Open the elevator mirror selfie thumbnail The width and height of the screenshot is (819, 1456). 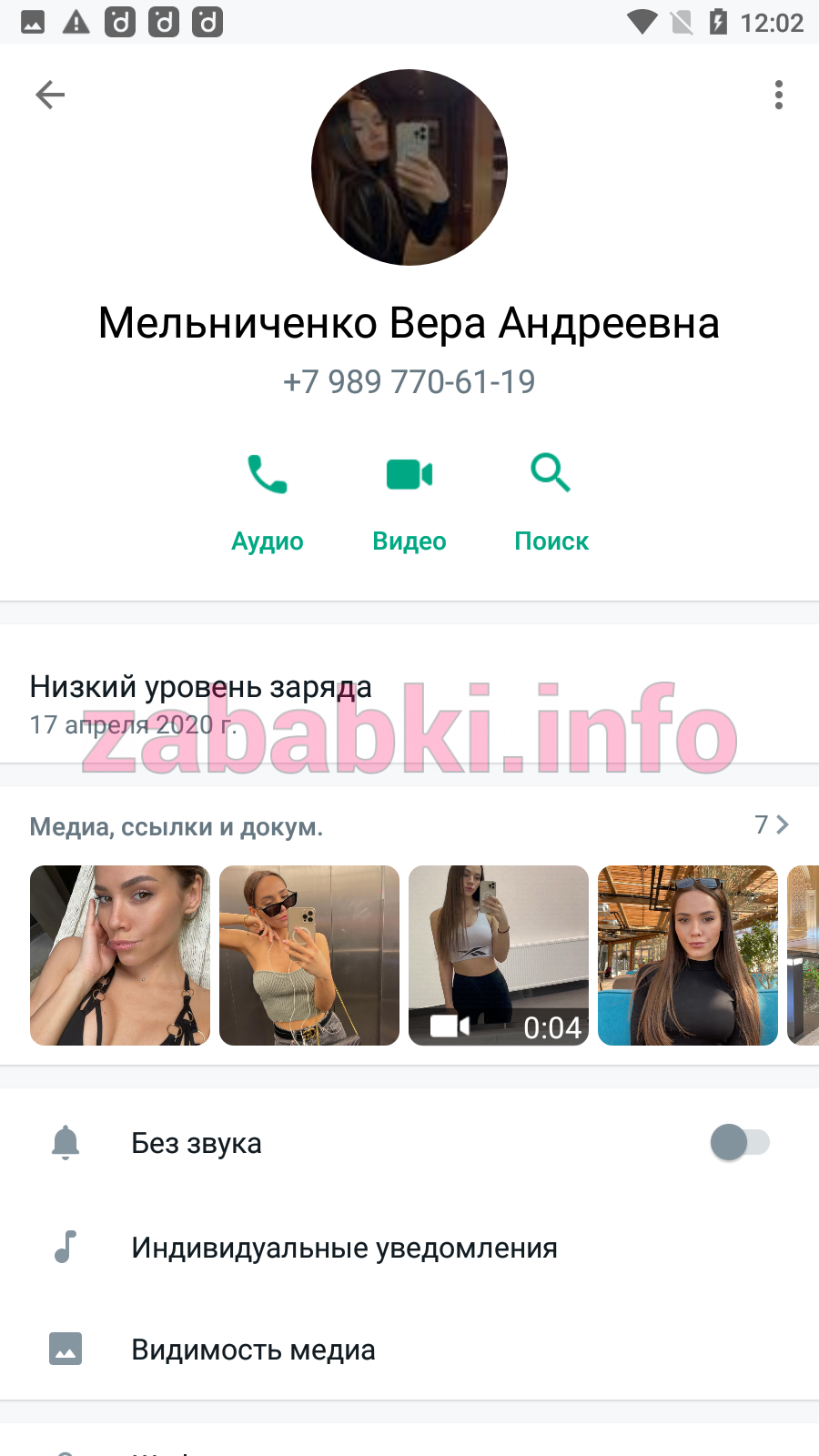point(309,955)
